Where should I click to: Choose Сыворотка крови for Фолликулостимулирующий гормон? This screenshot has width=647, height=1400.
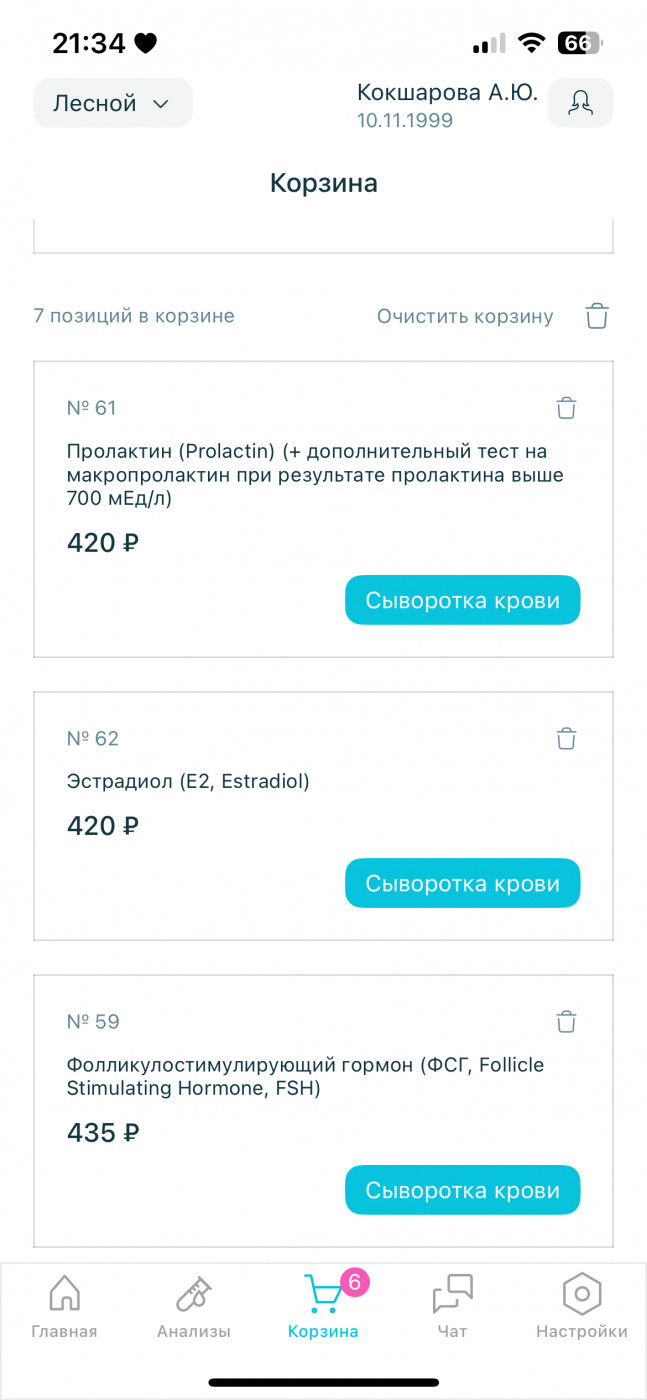[463, 1190]
